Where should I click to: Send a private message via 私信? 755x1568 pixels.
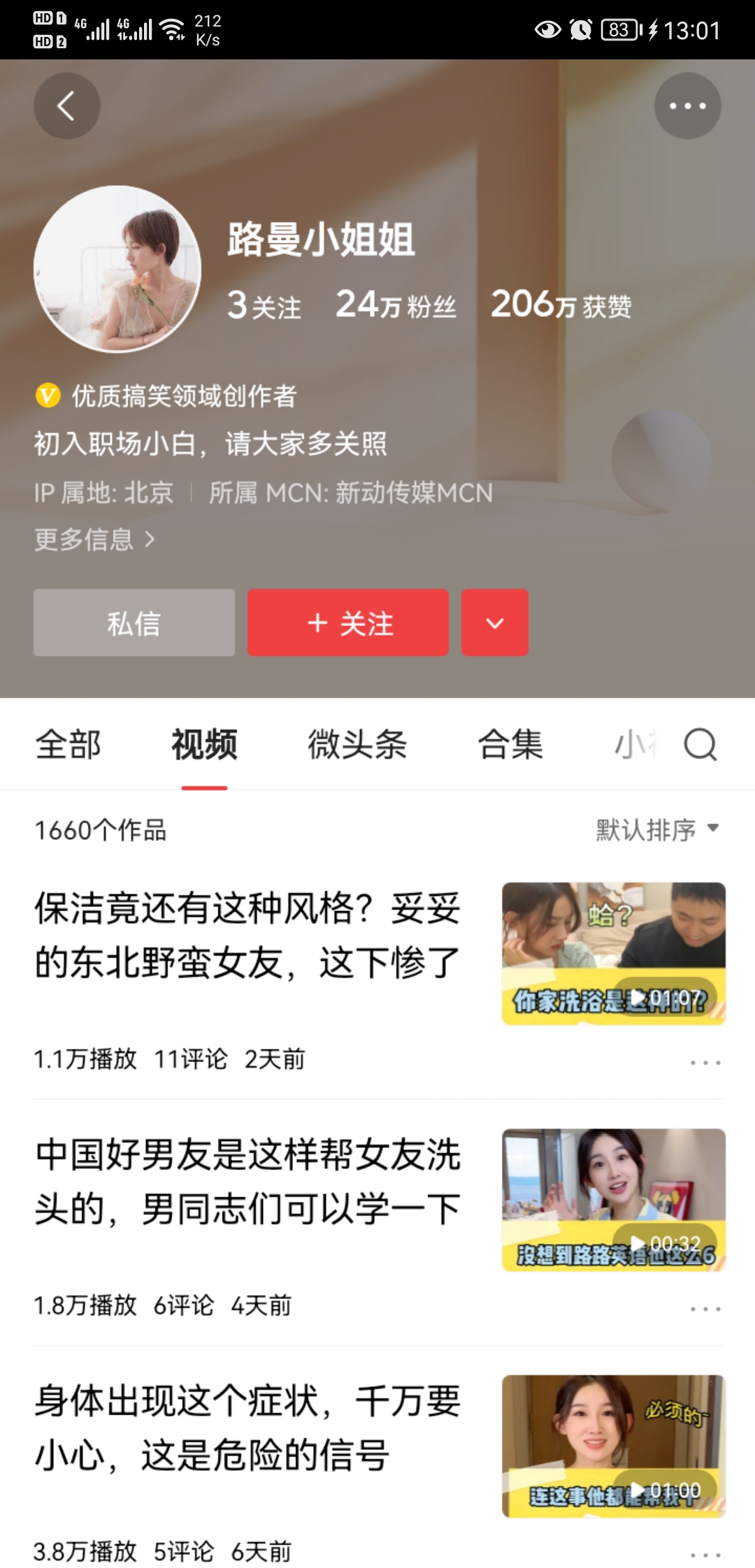134,623
